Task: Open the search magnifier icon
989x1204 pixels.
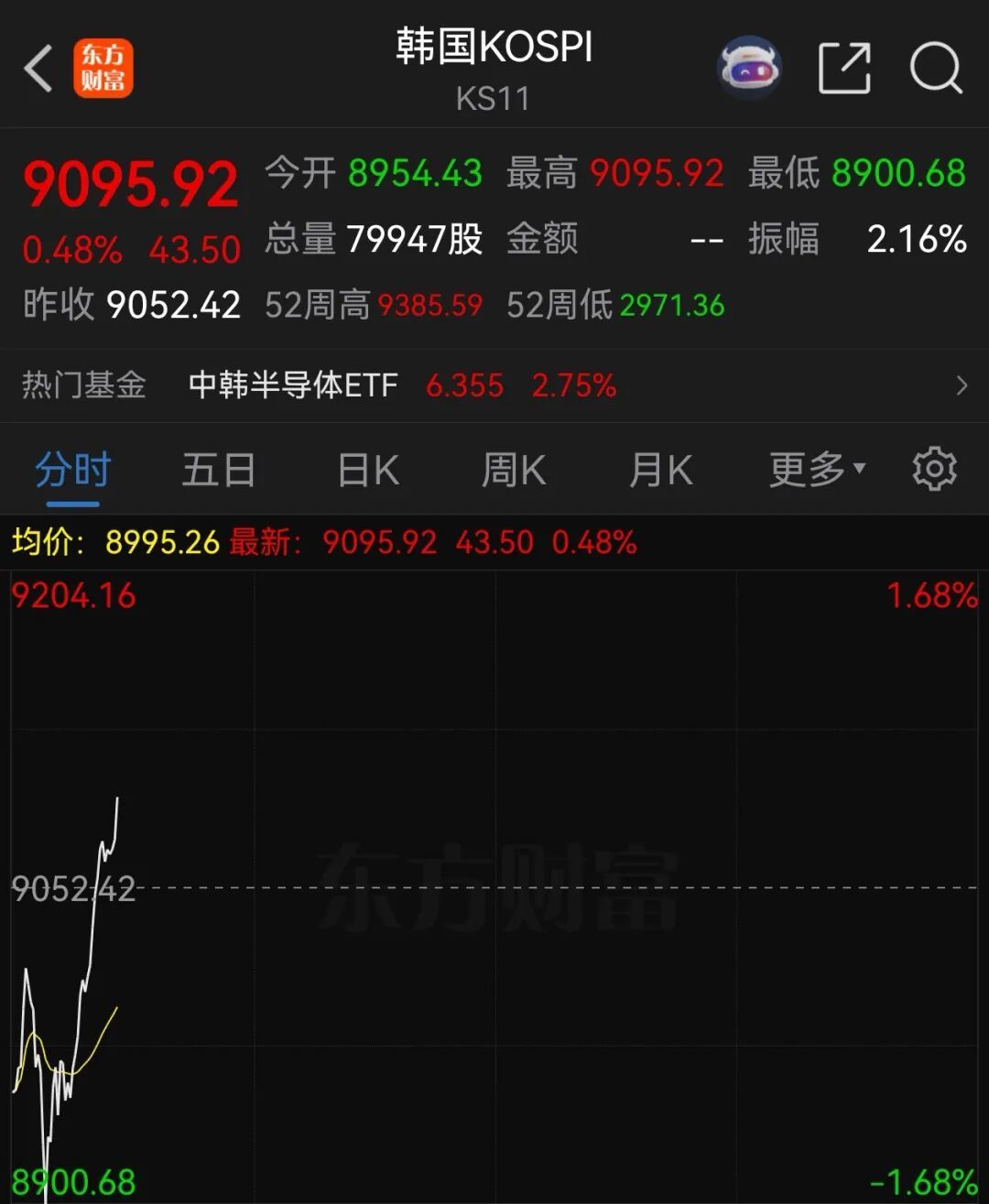Action: click(936, 68)
